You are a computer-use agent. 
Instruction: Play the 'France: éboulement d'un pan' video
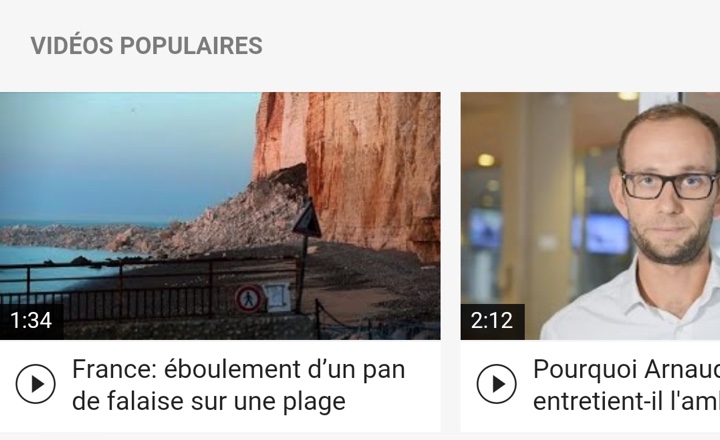36,384
